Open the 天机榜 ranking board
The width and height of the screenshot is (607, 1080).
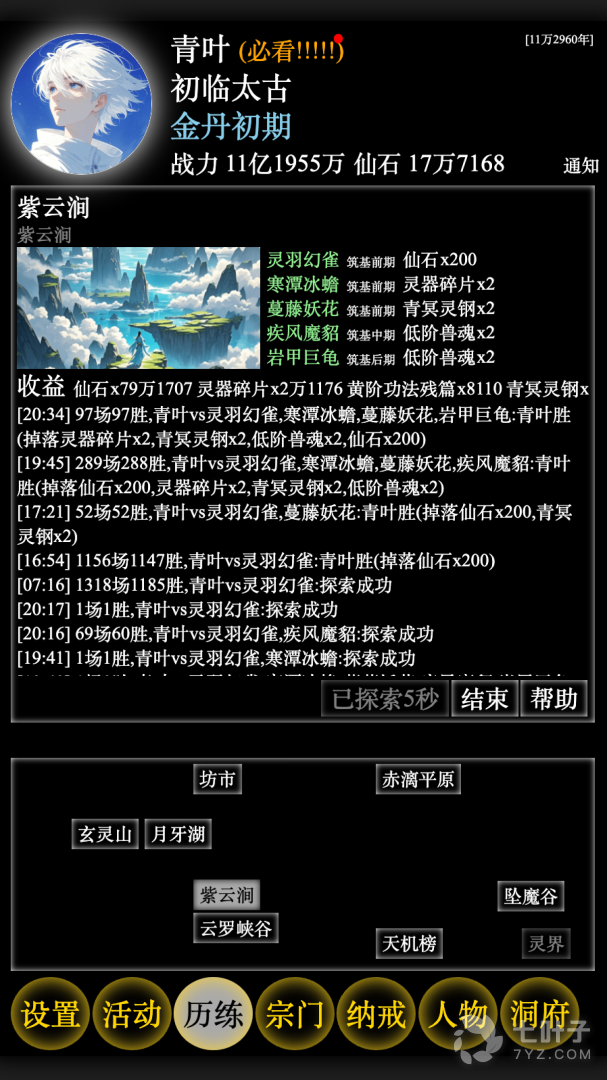point(409,942)
